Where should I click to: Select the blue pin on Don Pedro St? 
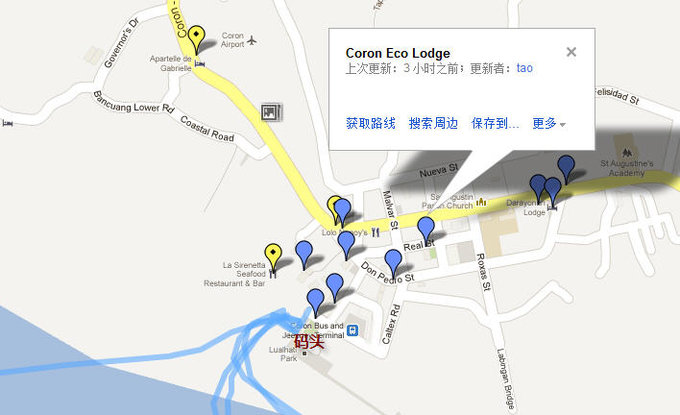(x=394, y=261)
